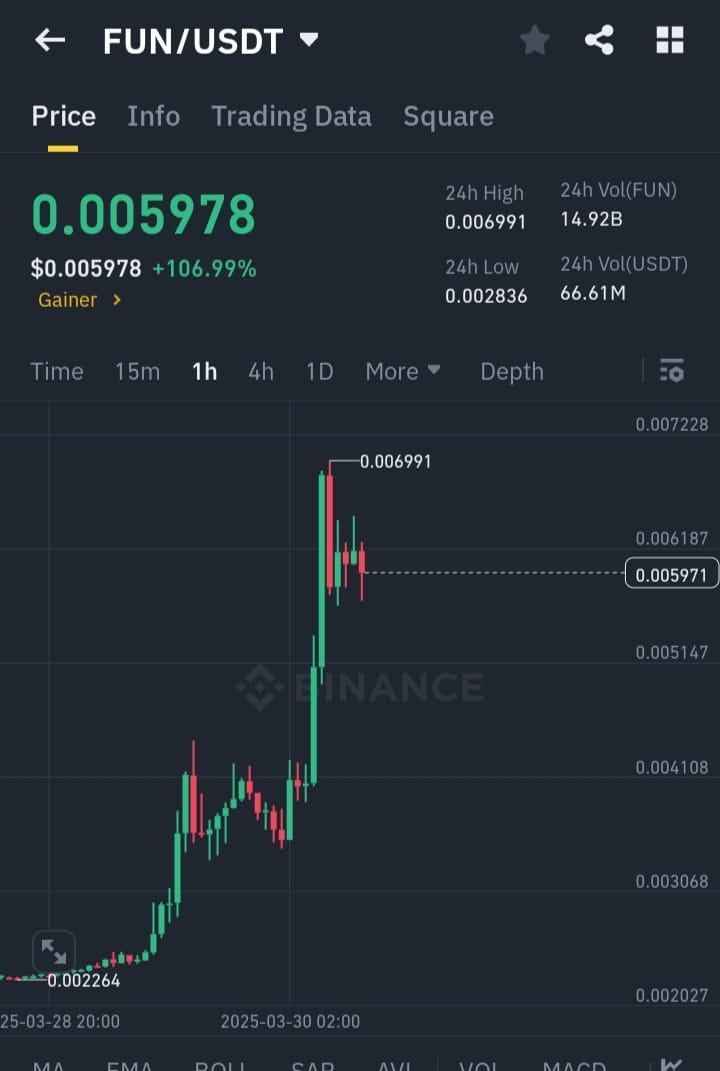Screen dimensions: 720x1071
Task: Tap the back arrow to exit chart
Action: click(49, 40)
